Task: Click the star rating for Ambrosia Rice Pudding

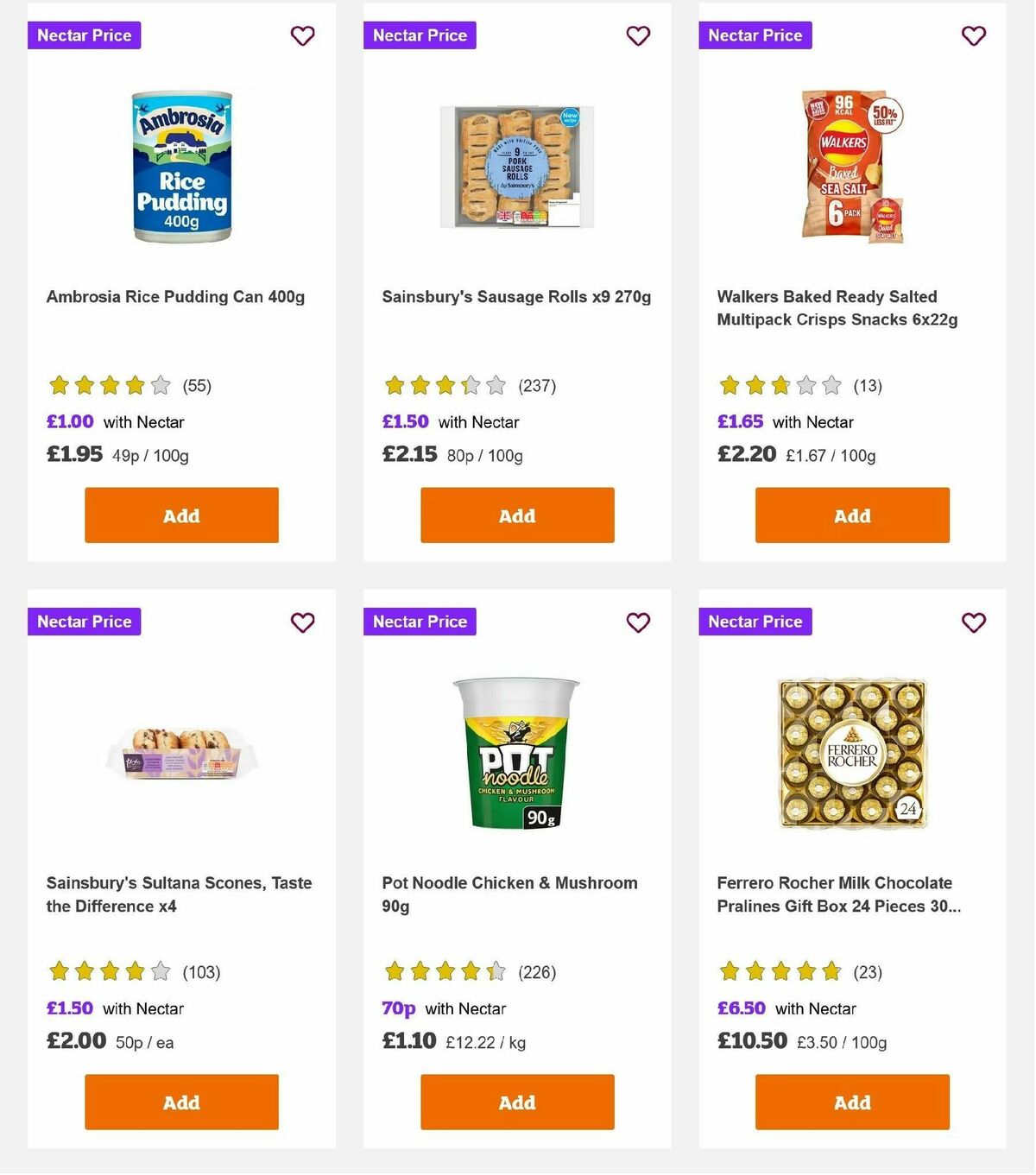Action: tap(110, 386)
